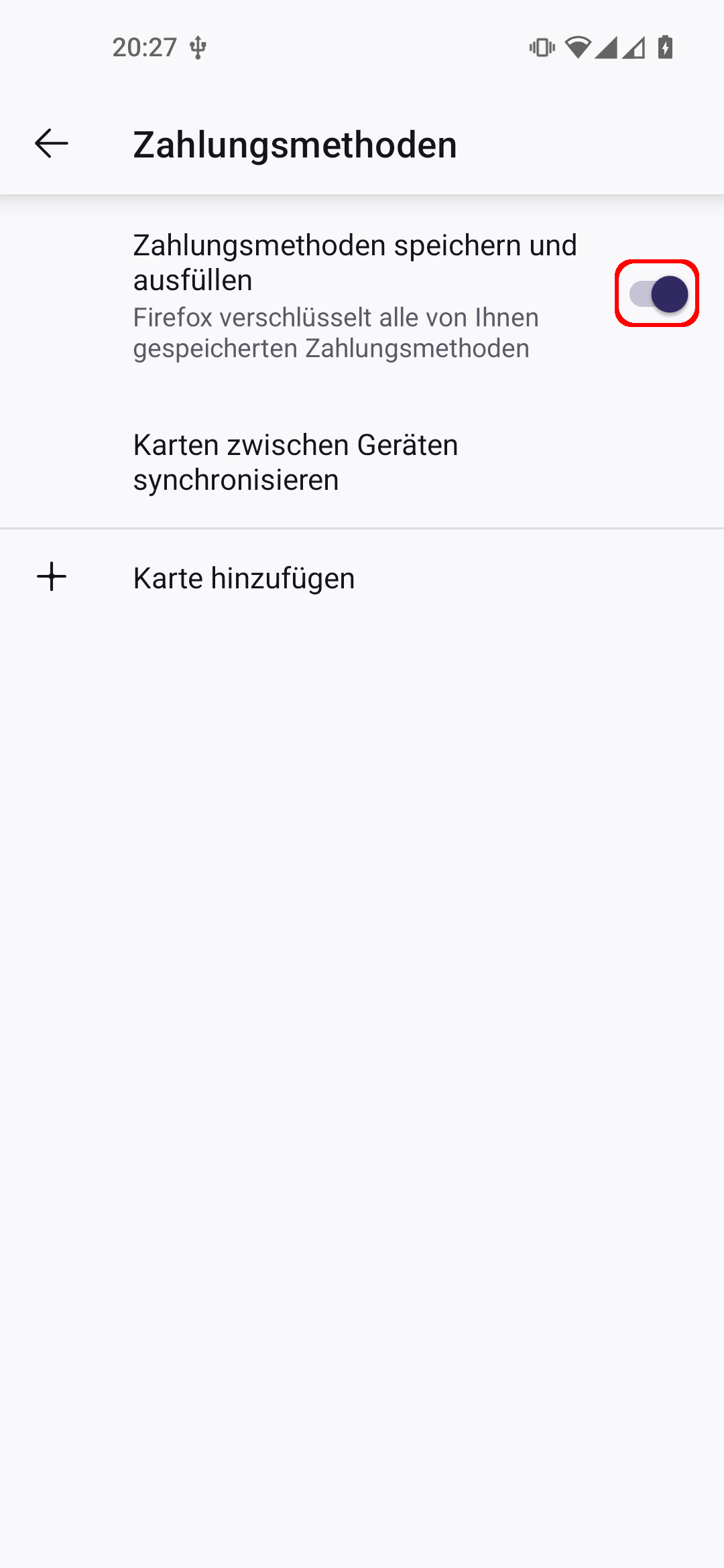The width and height of the screenshot is (724, 1568).
Task: Click the second SIM signal icon
Action: tap(635, 48)
